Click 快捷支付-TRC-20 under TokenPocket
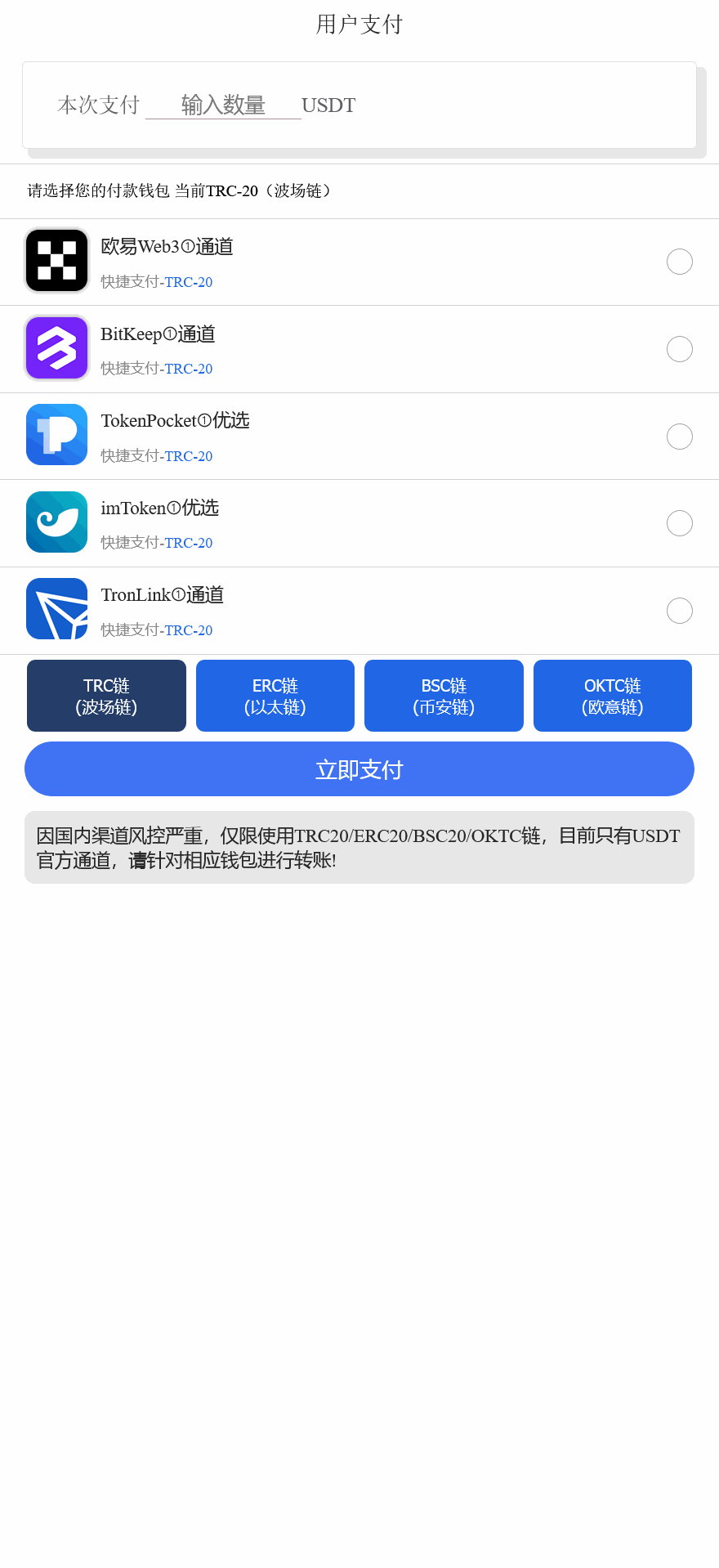719x1568 pixels. coord(157,456)
